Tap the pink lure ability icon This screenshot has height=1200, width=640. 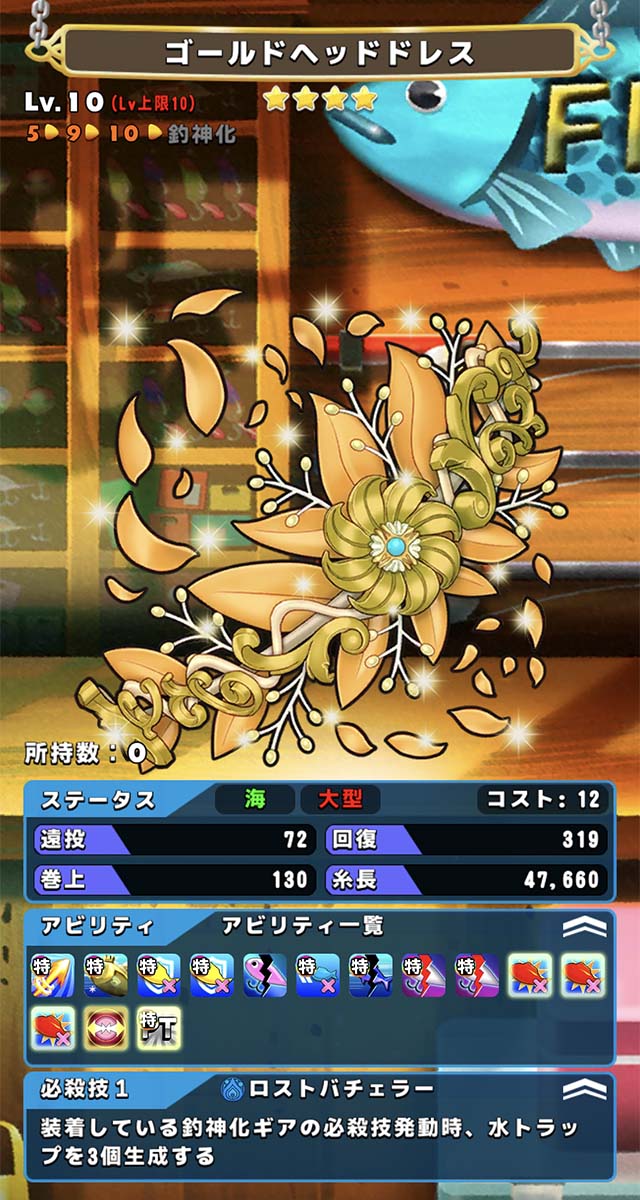point(265,974)
